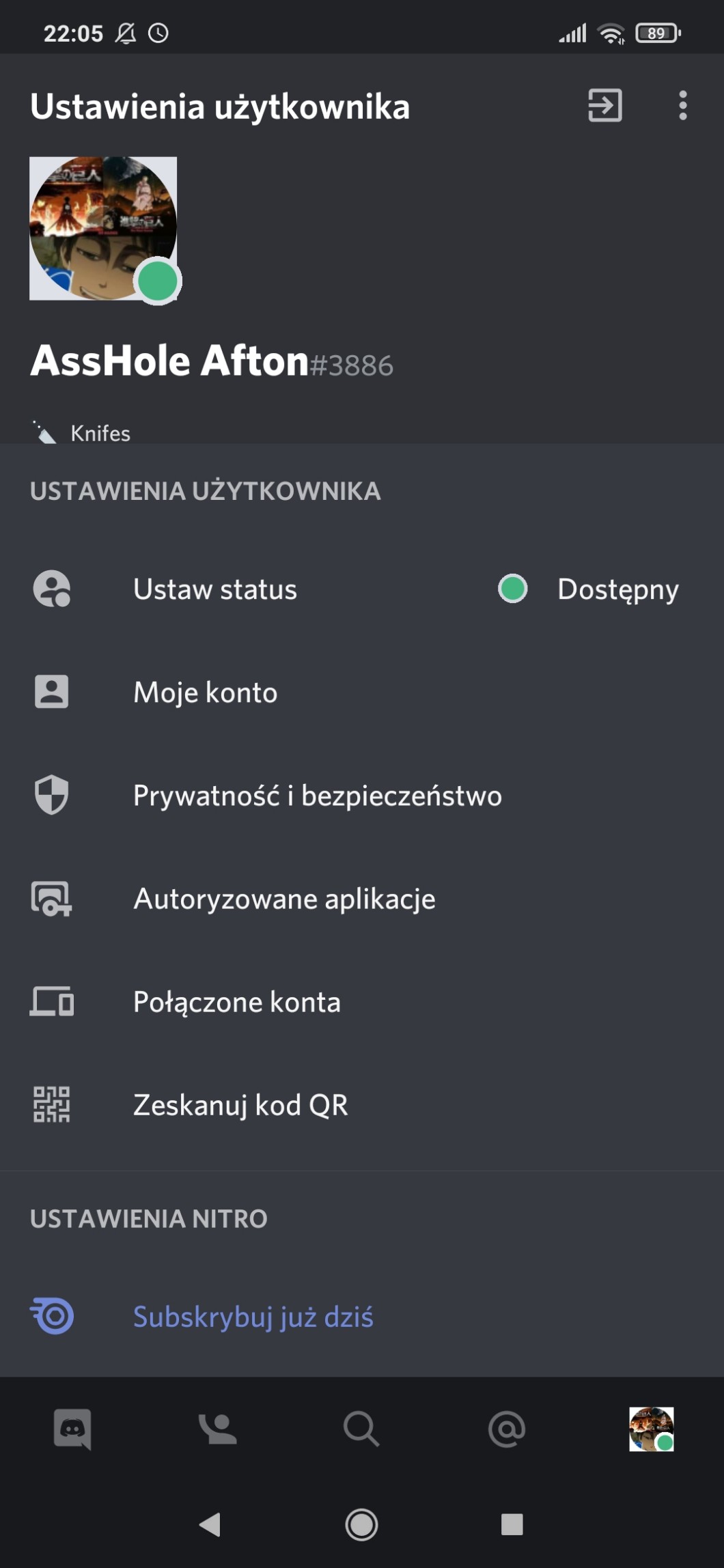Screen dimensions: 724x1568
Task: Tap Subskrybuj już dziś Nitro link
Action: pos(253,1317)
